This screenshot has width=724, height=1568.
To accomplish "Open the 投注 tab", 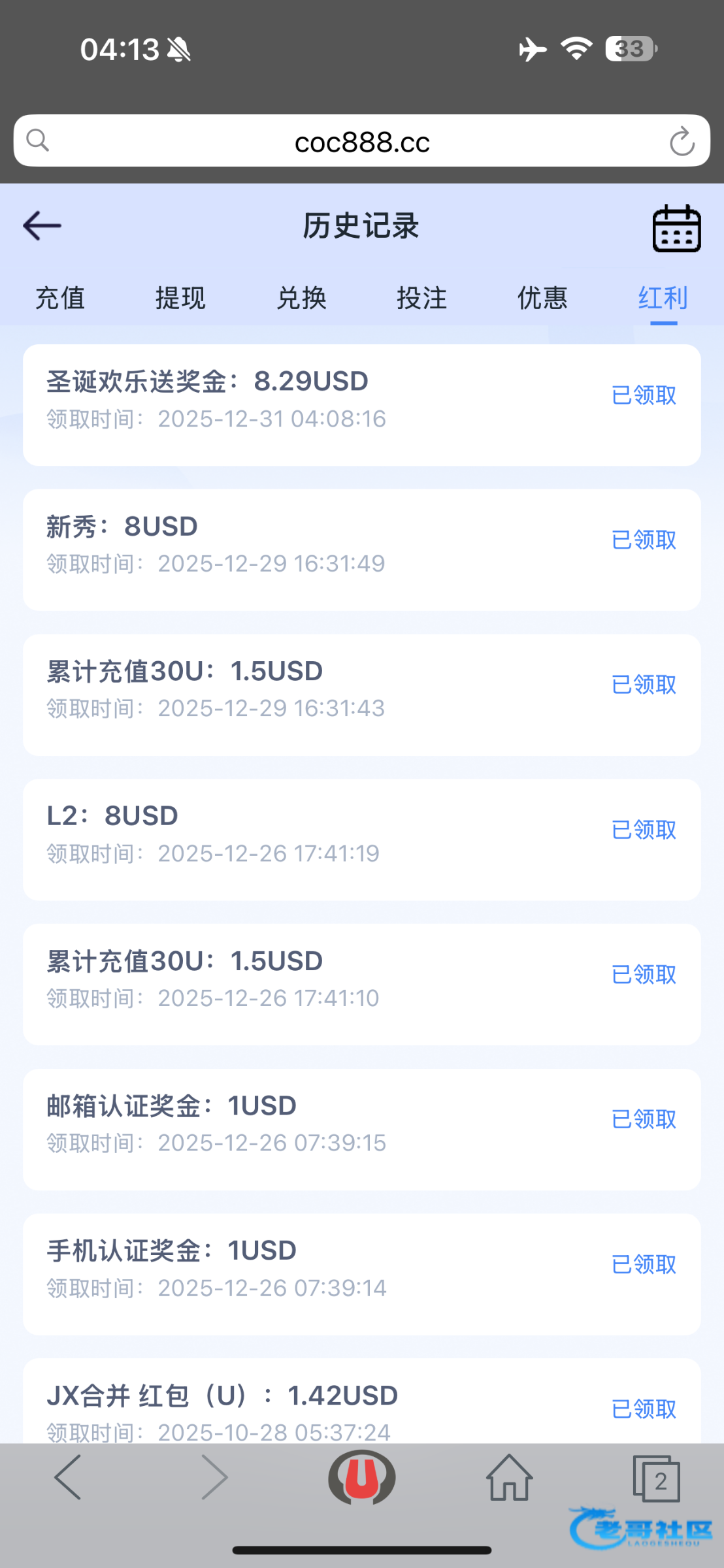I will click(x=421, y=299).
